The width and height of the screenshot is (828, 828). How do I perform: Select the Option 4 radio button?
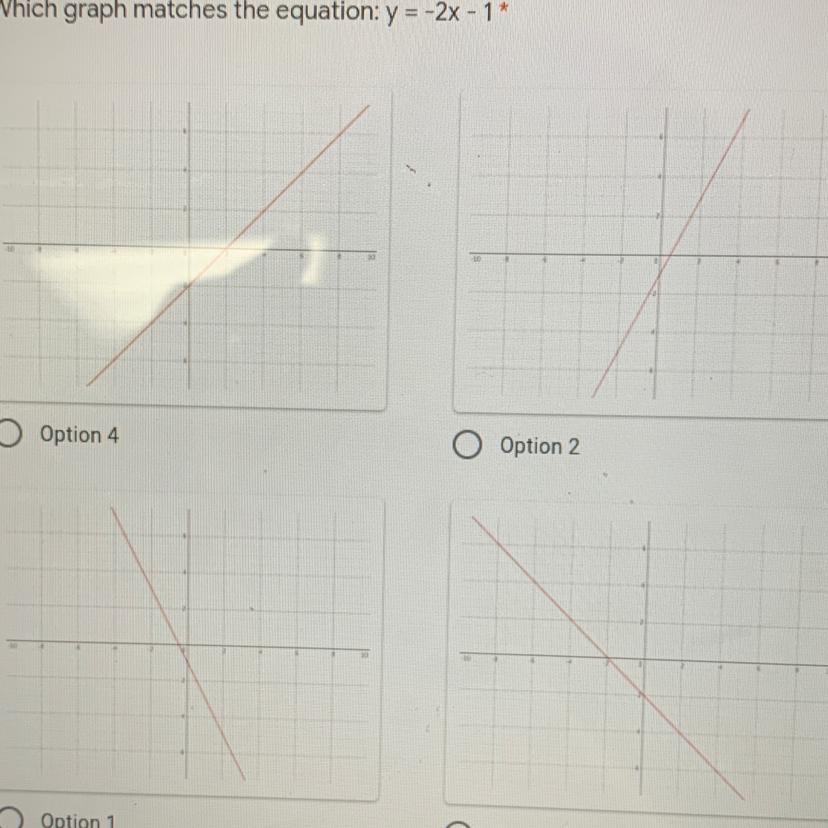point(8,433)
